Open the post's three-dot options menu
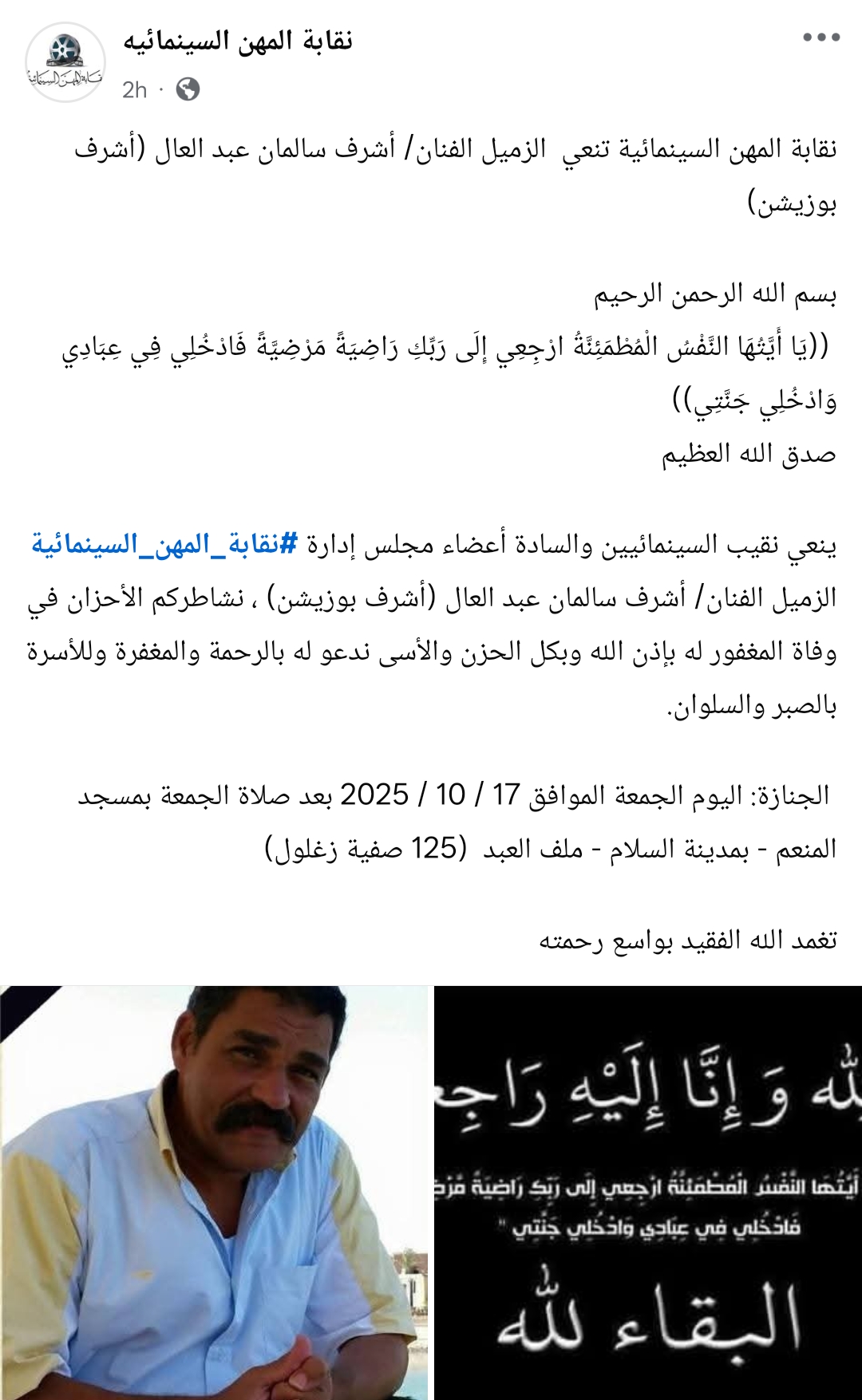This screenshot has height=1400, width=862. [821, 37]
